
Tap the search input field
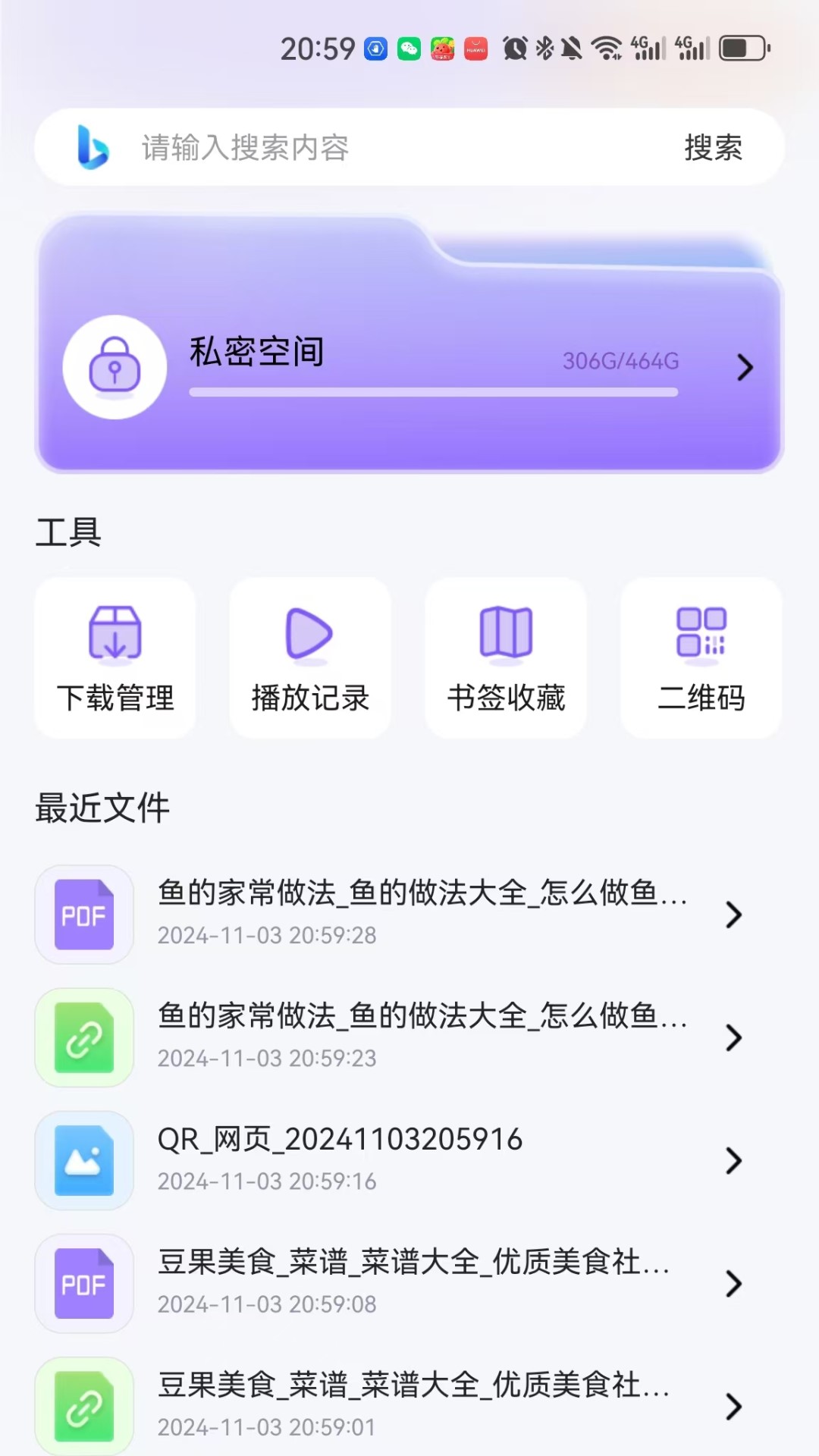pos(341,149)
